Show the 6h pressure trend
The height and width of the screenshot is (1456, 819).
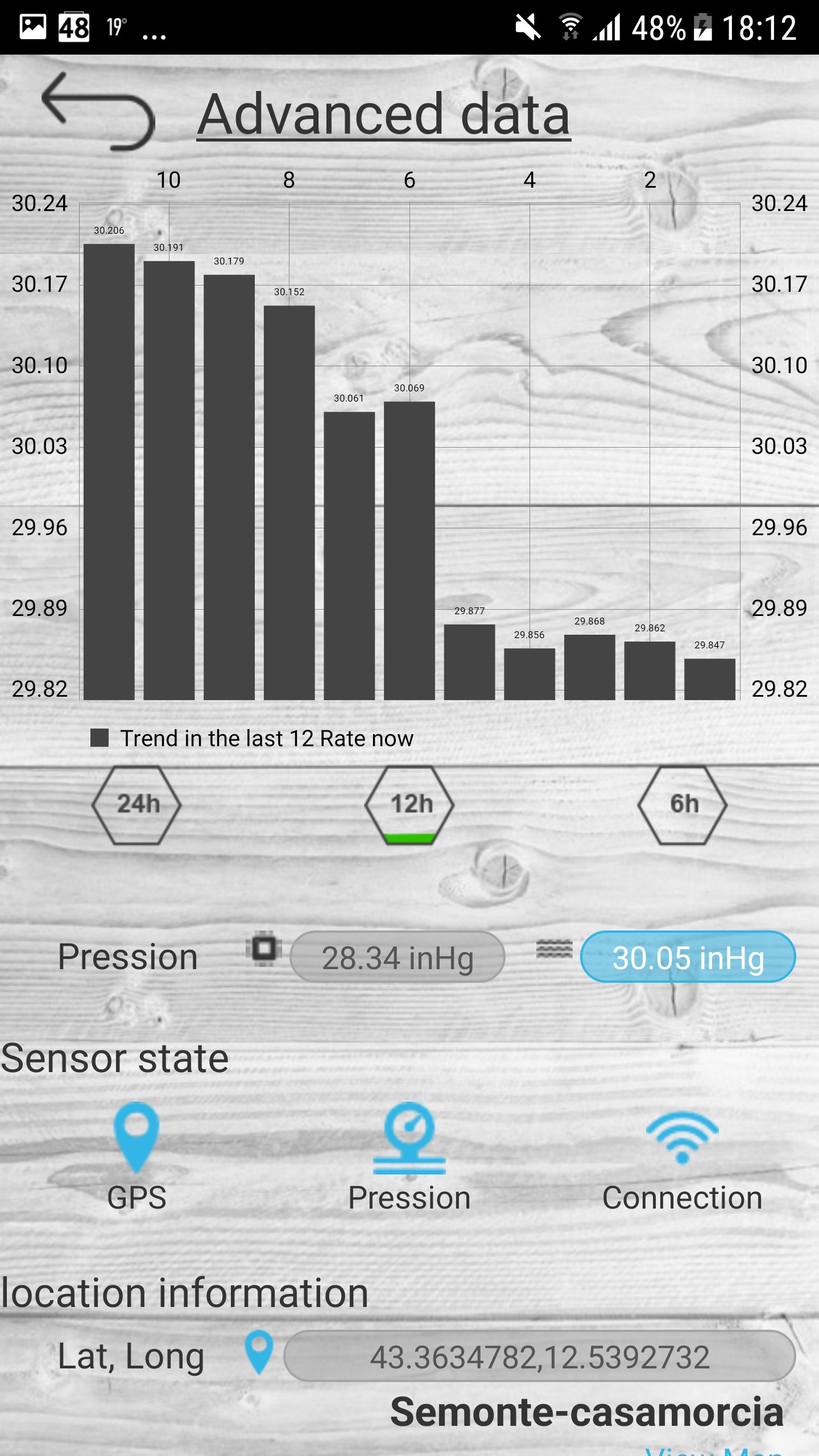click(x=682, y=804)
